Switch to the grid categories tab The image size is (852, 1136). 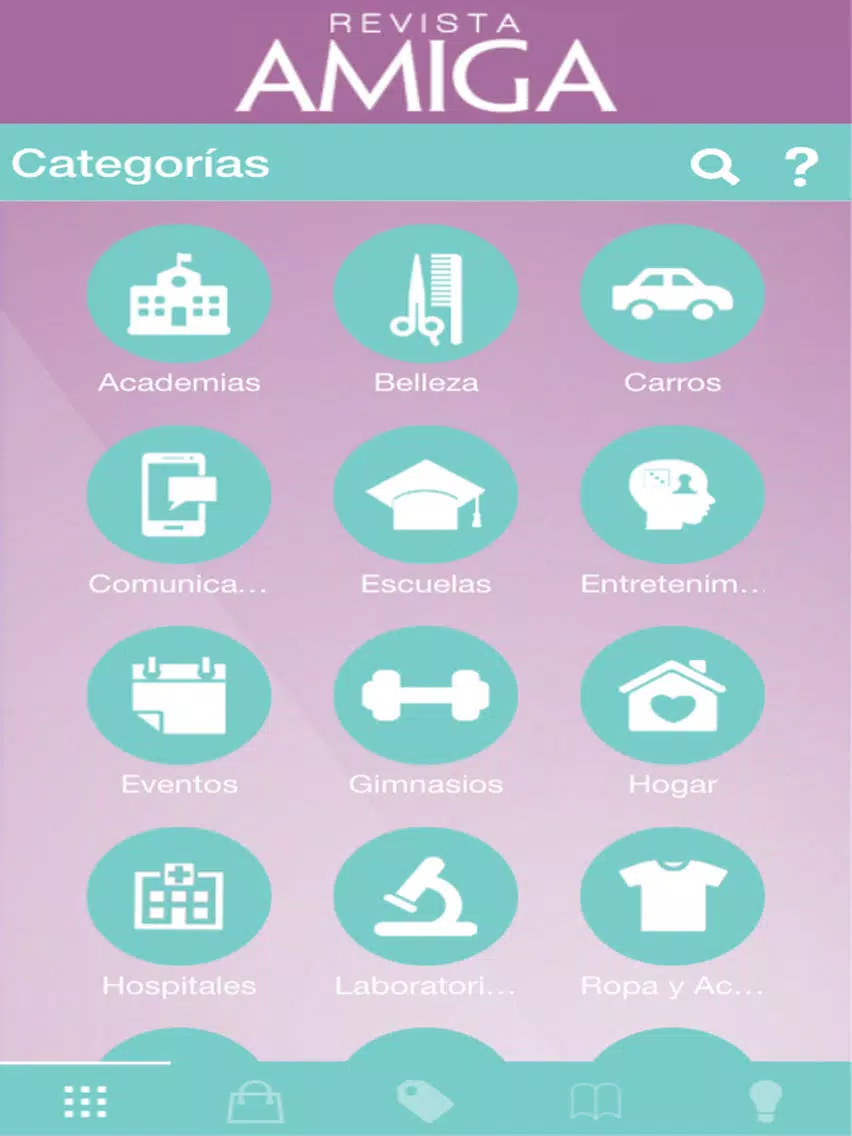pos(85,1101)
